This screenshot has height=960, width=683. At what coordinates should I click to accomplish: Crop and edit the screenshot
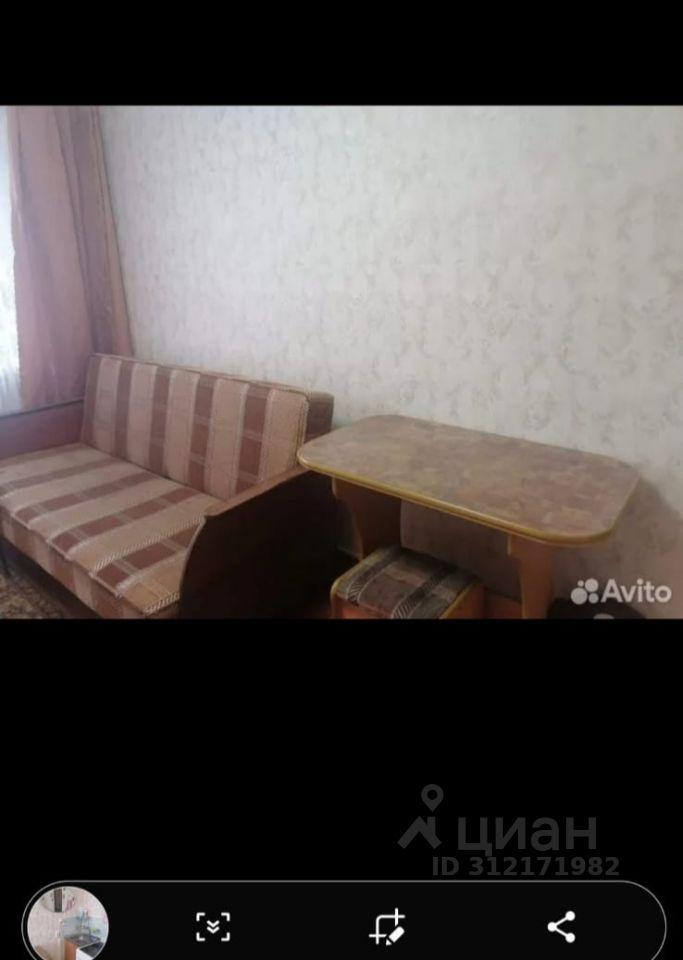[x=387, y=926]
